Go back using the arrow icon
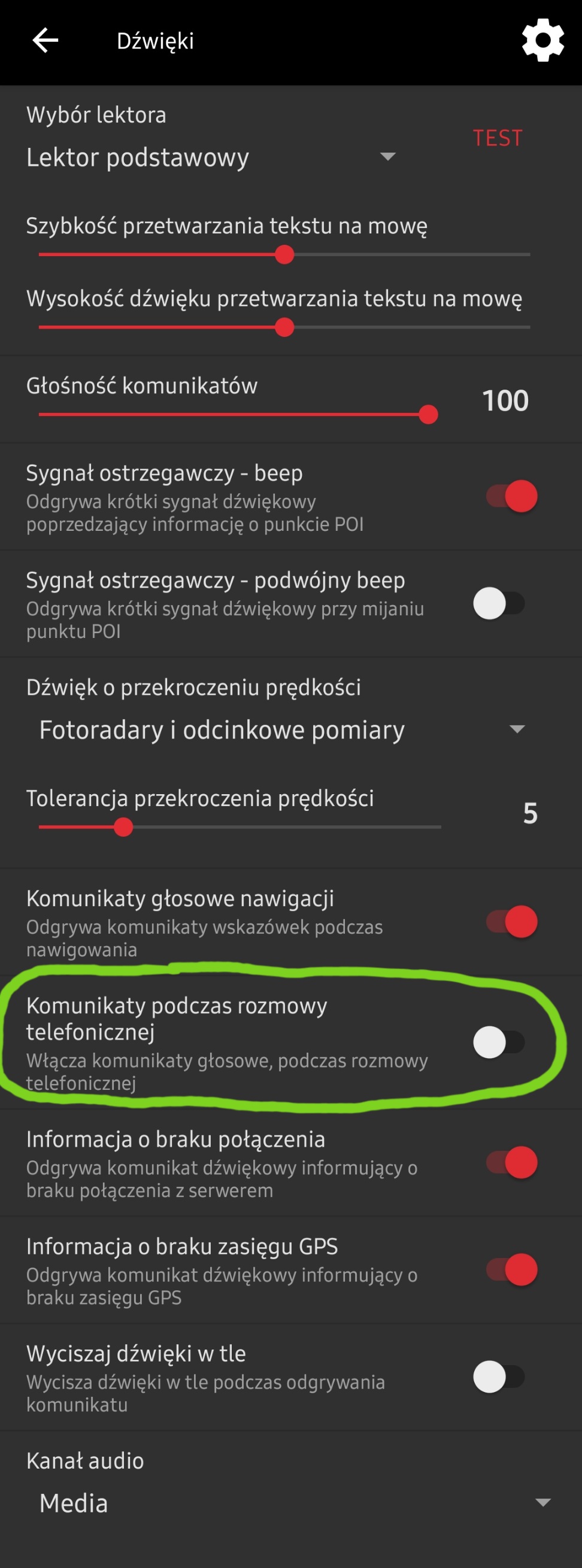Image resolution: width=582 pixels, height=1568 pixels. (x=46, y=41)
